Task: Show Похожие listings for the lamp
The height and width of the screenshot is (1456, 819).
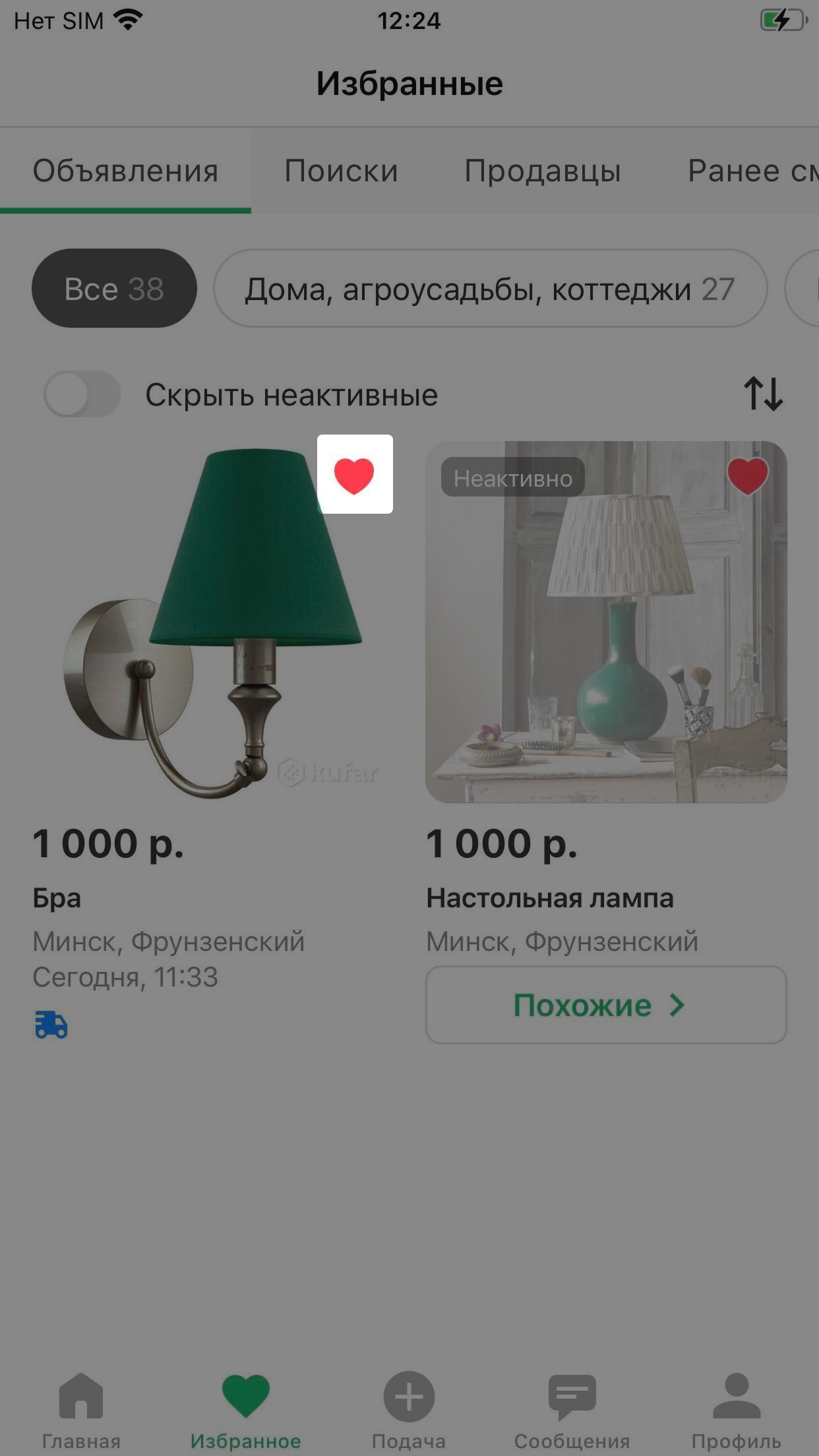Action: pyautogui.click(x=605, y=1005)
